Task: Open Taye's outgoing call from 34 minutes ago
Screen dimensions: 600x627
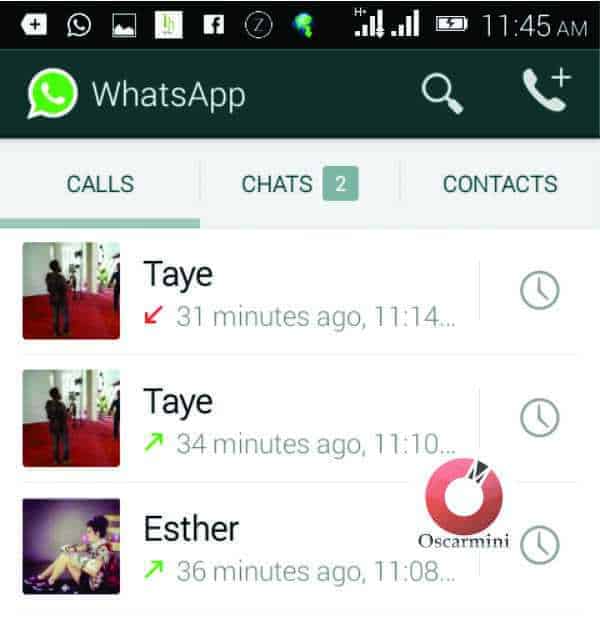Action: (300, 419)
